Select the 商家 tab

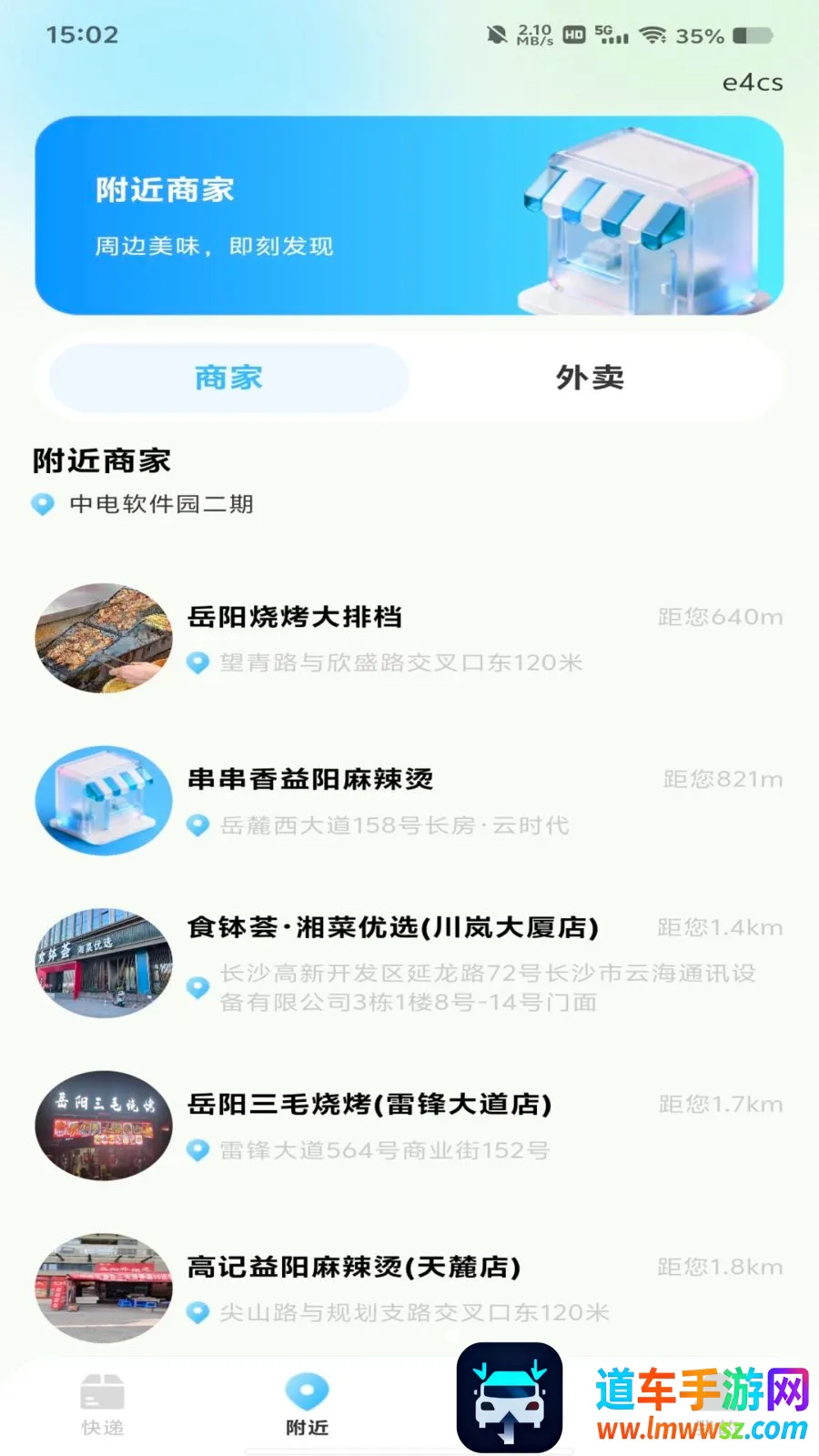point(228,378)
